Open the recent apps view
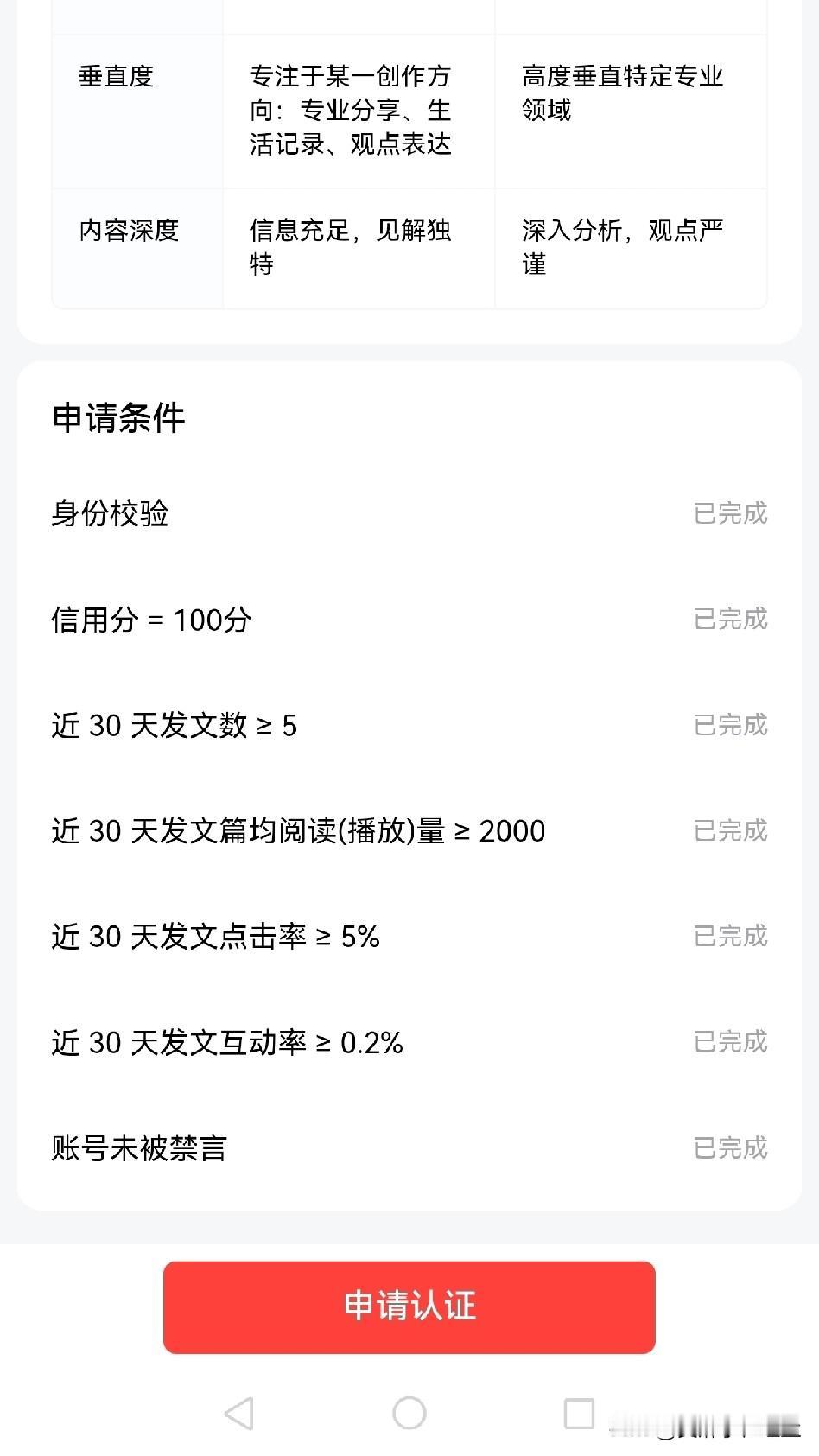This screenshot has width=819, height=1456. (578, 1414)
